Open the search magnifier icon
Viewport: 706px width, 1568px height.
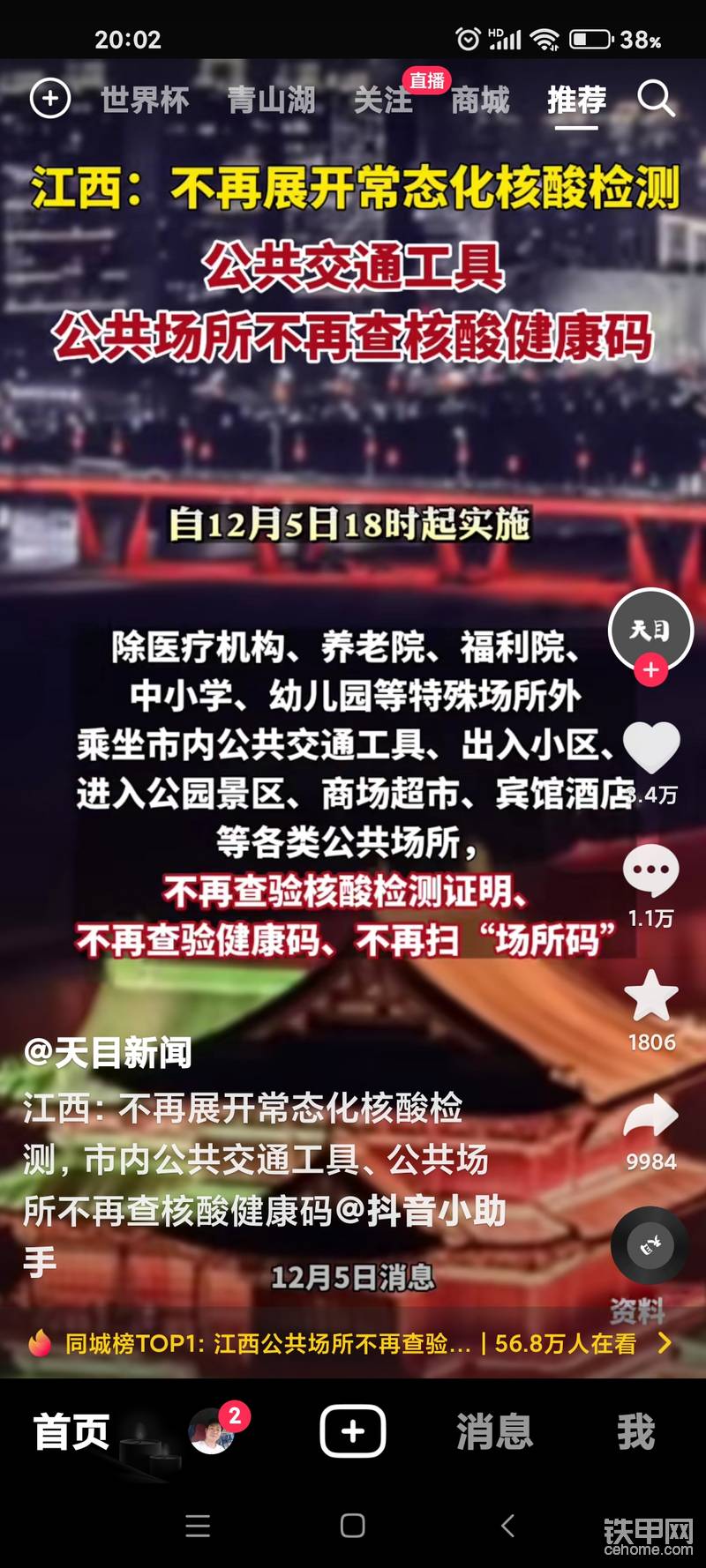click(656, 99)
